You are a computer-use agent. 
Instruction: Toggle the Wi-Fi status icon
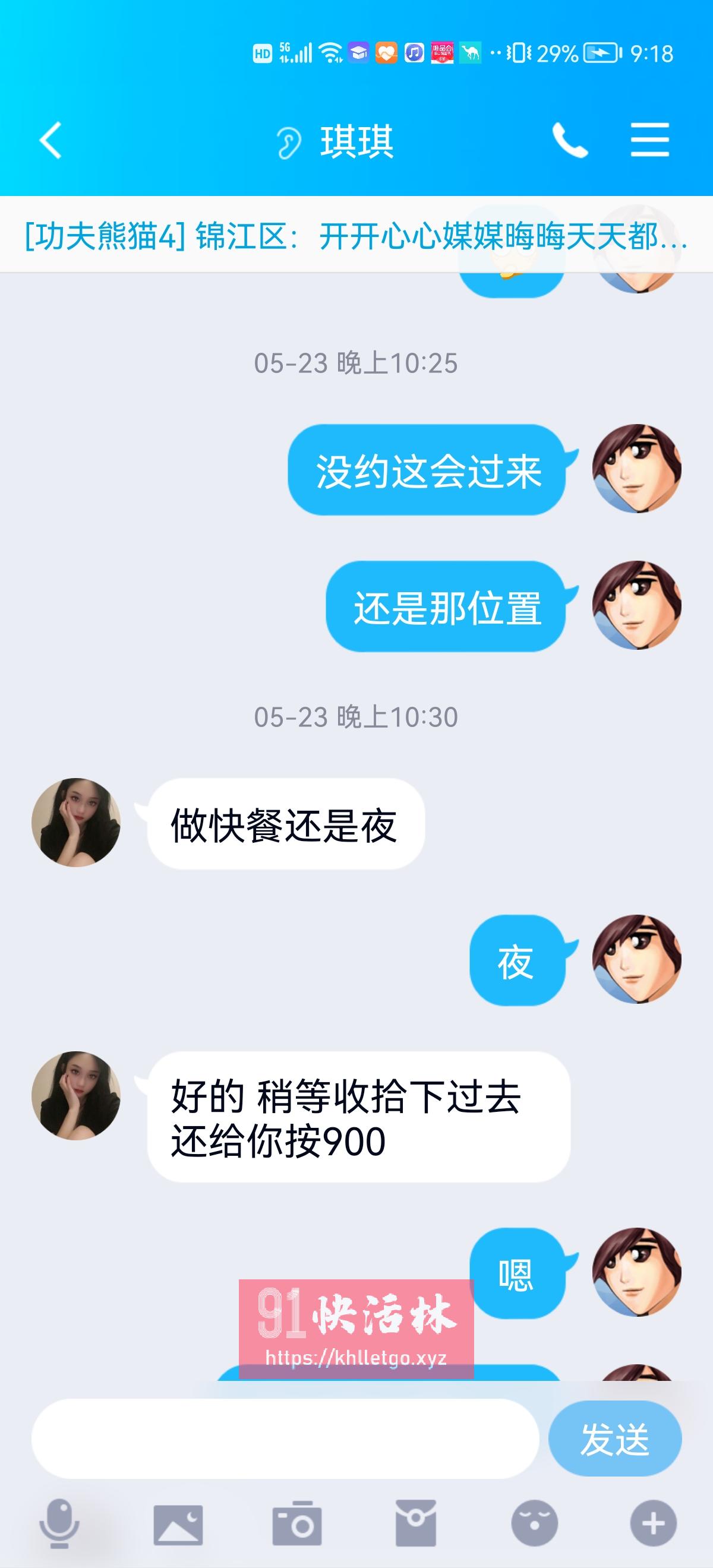click(329, 53)
